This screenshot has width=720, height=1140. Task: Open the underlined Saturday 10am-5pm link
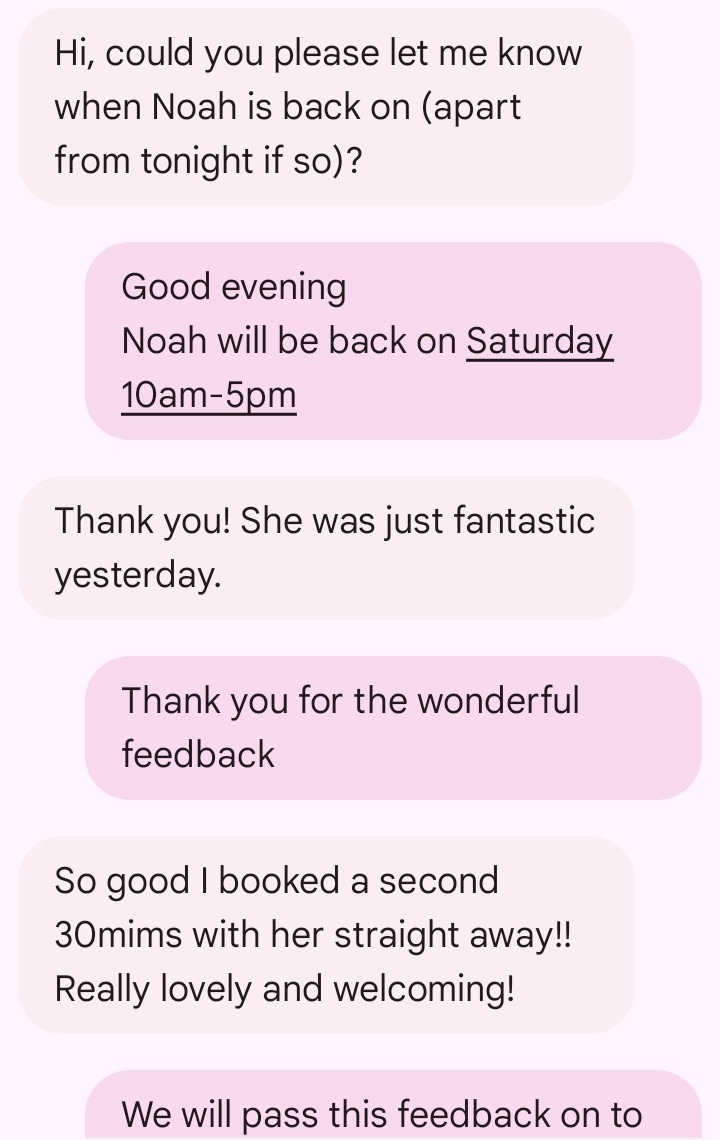539,341
